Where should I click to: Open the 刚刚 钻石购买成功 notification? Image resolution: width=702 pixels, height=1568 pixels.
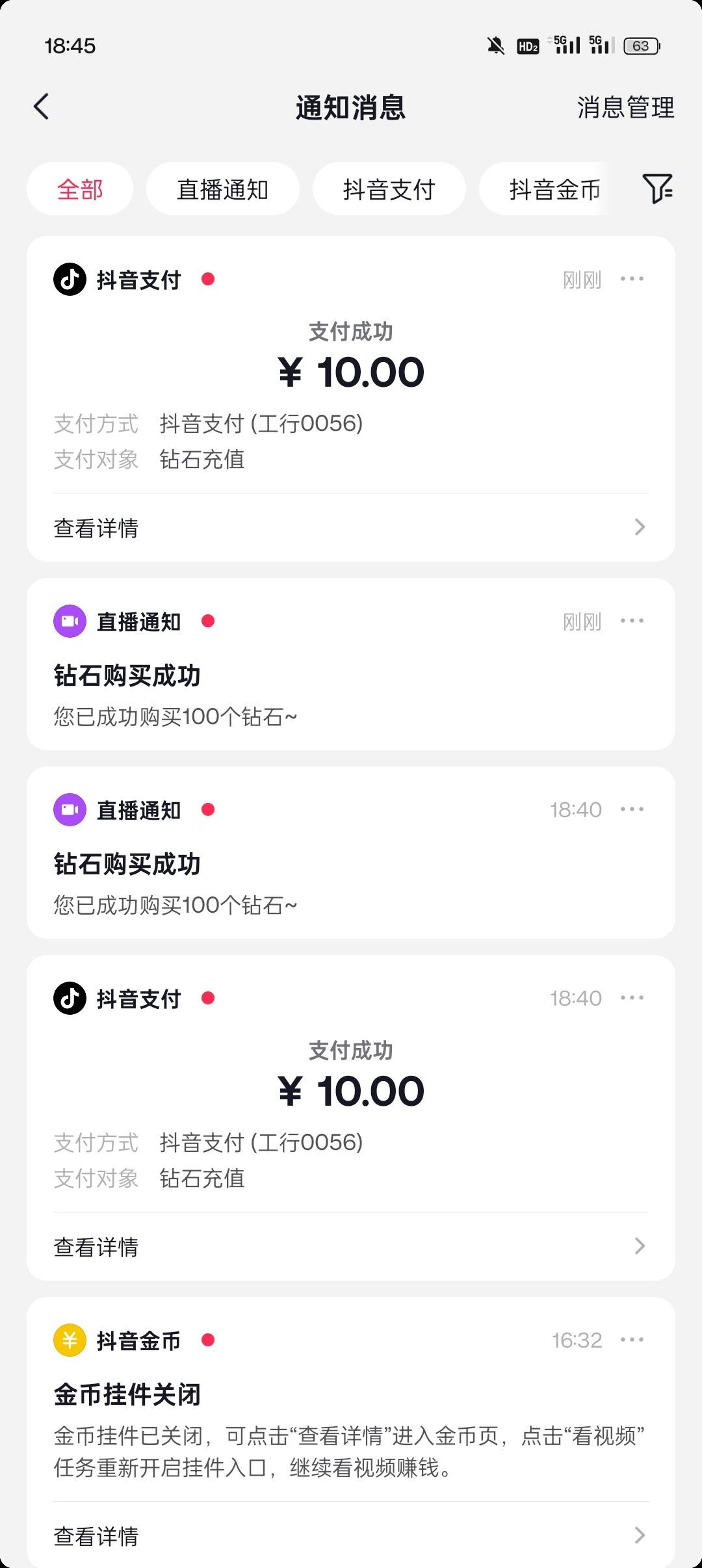tap(351, 664)
